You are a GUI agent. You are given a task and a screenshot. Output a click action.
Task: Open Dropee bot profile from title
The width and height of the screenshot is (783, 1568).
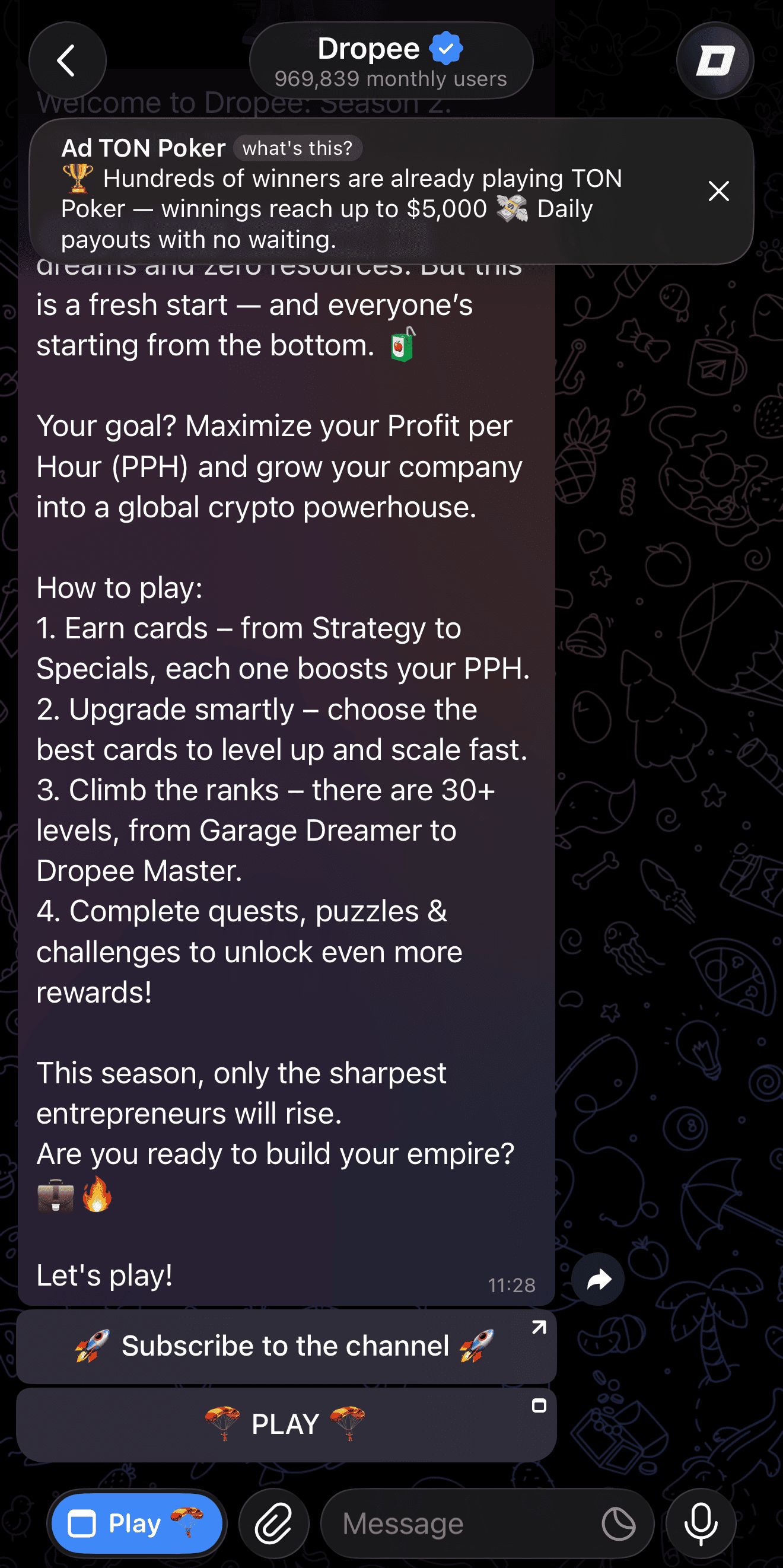(x=390, y=61)
